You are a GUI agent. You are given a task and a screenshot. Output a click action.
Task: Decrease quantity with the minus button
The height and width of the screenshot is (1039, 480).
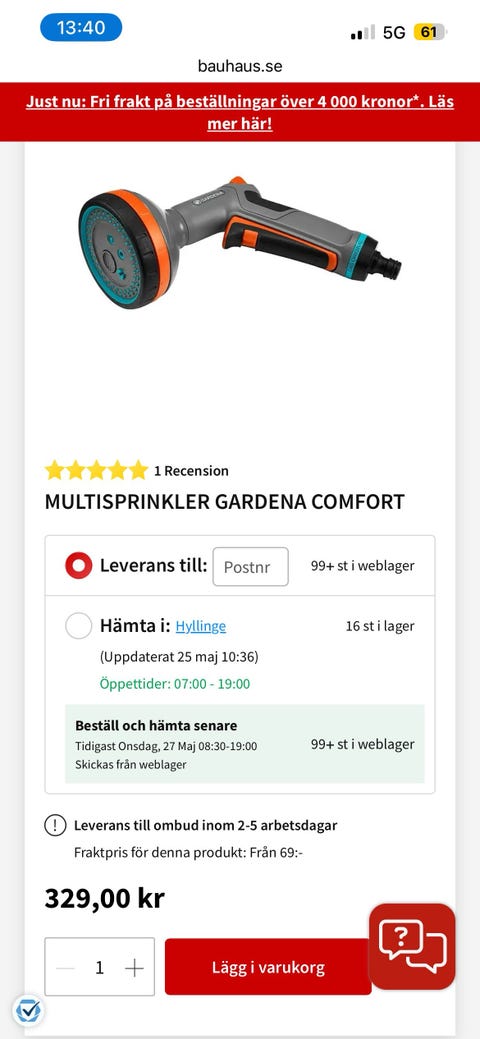tap(66, 968)
